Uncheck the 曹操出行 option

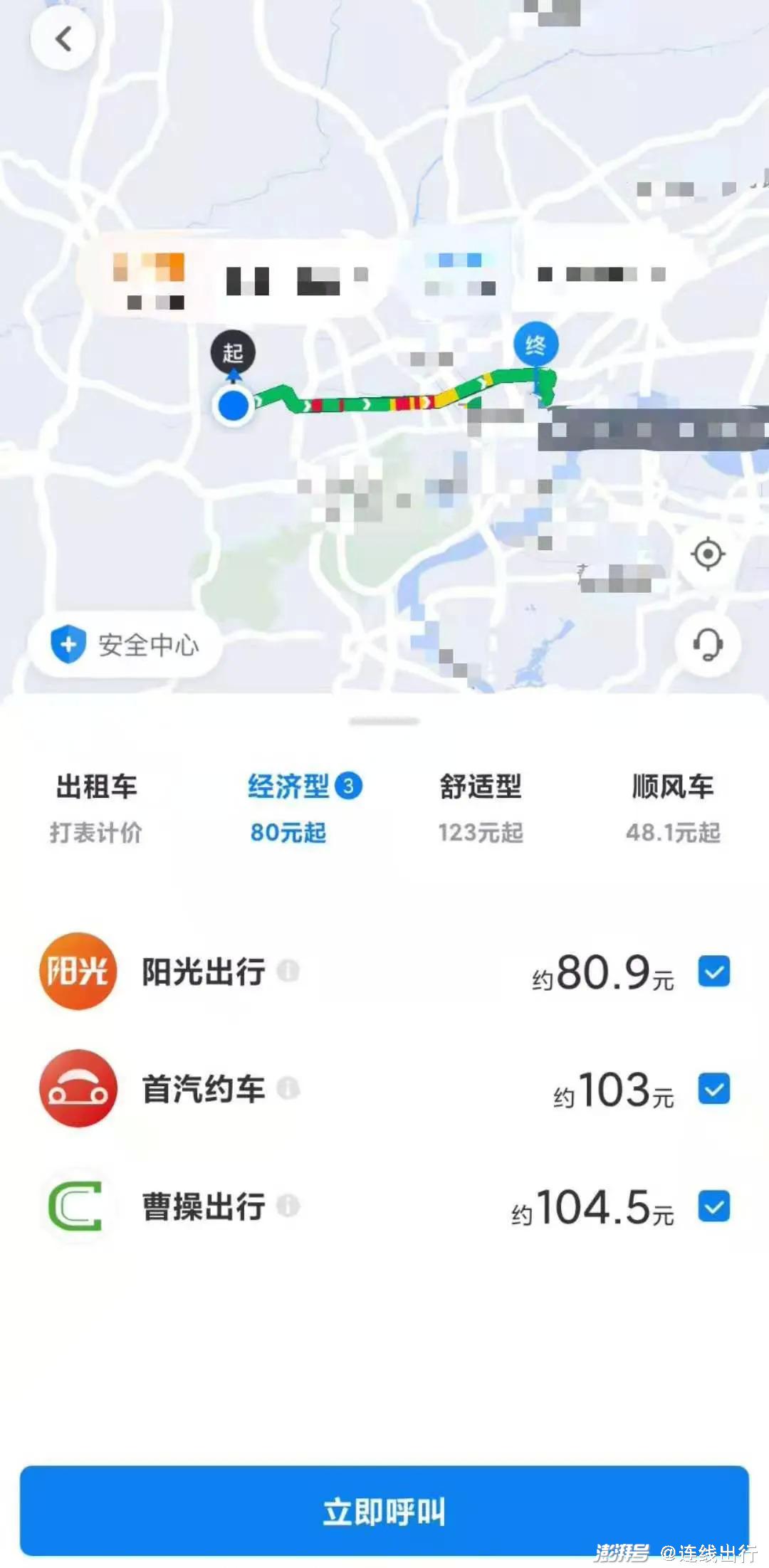(x=713, y=1206)
